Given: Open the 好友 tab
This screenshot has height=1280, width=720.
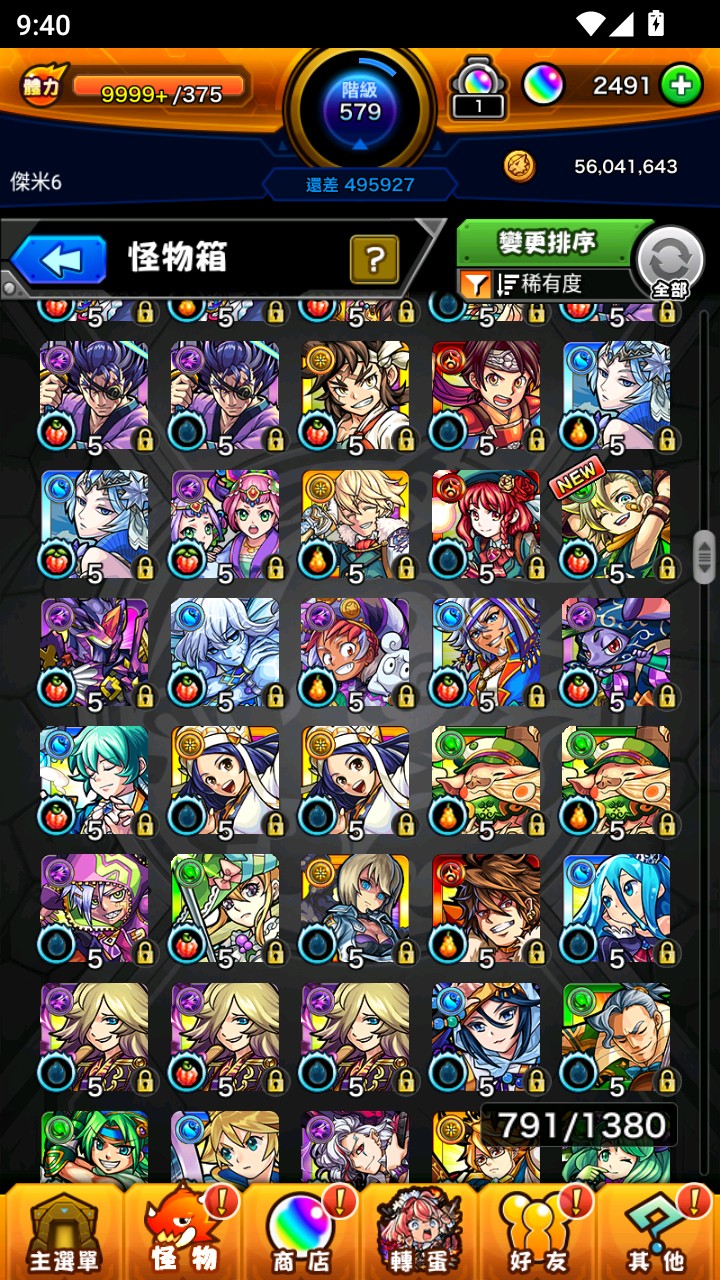Looking at the screenshot, I should pyautogui.click(x=537, y=1230).
